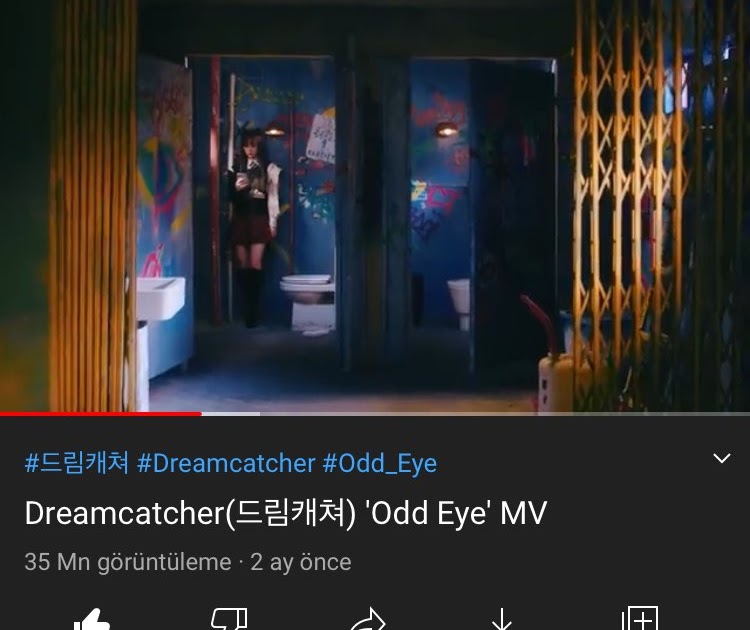This screenshot has height=630, width=750.
Task: Open the #Odd_Eye hashtag
Action: [379, 464]
